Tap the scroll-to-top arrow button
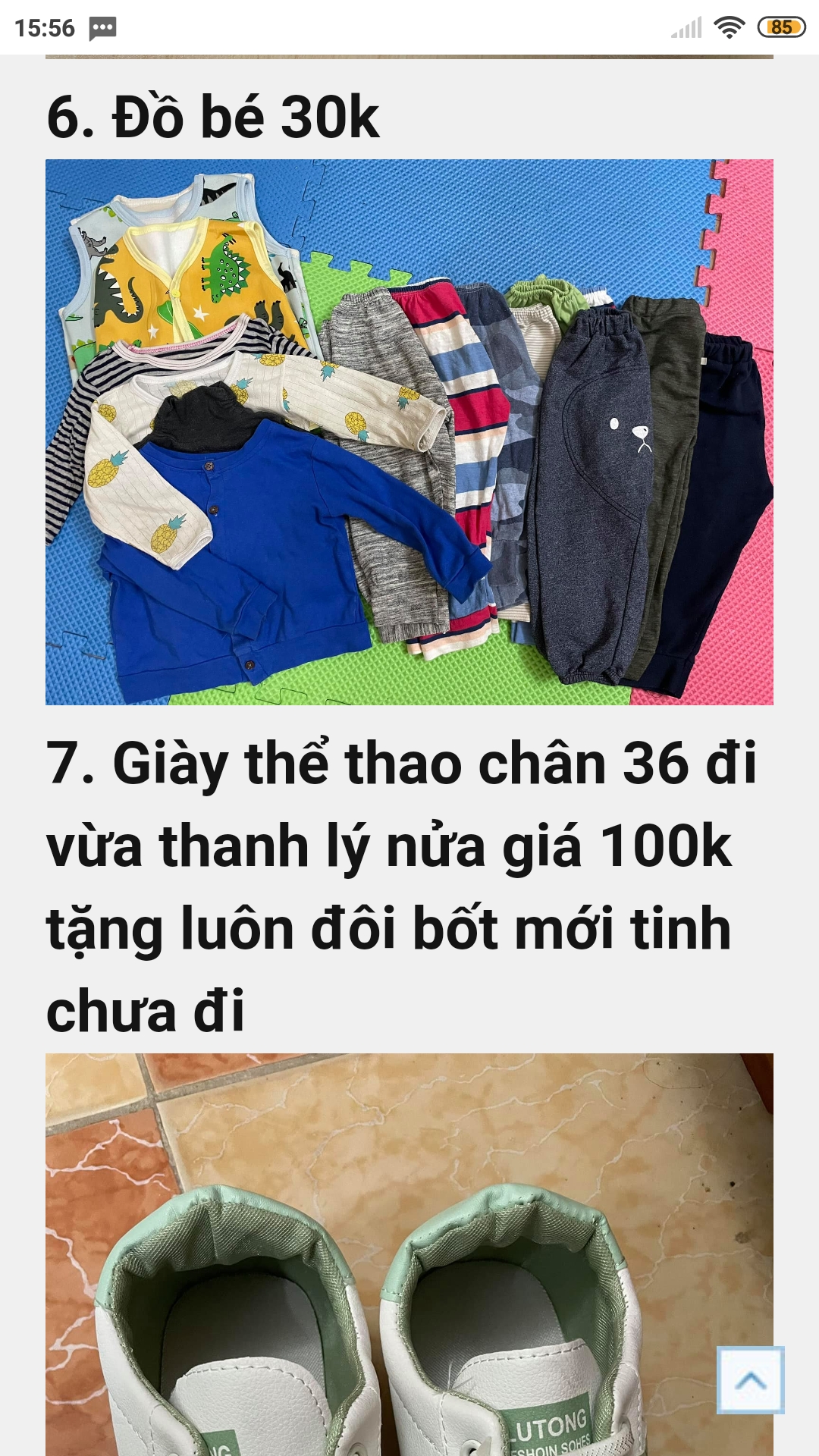This screenshot has height=1456, width=819. (x=750, y=1379)
